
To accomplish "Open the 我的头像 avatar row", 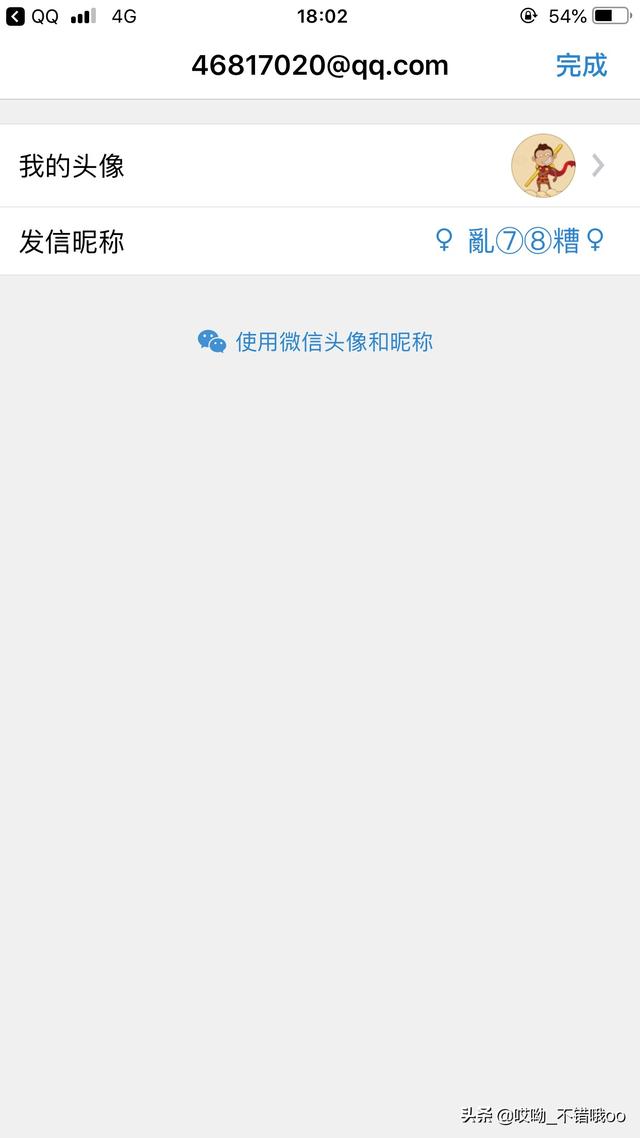I will 320,166.
